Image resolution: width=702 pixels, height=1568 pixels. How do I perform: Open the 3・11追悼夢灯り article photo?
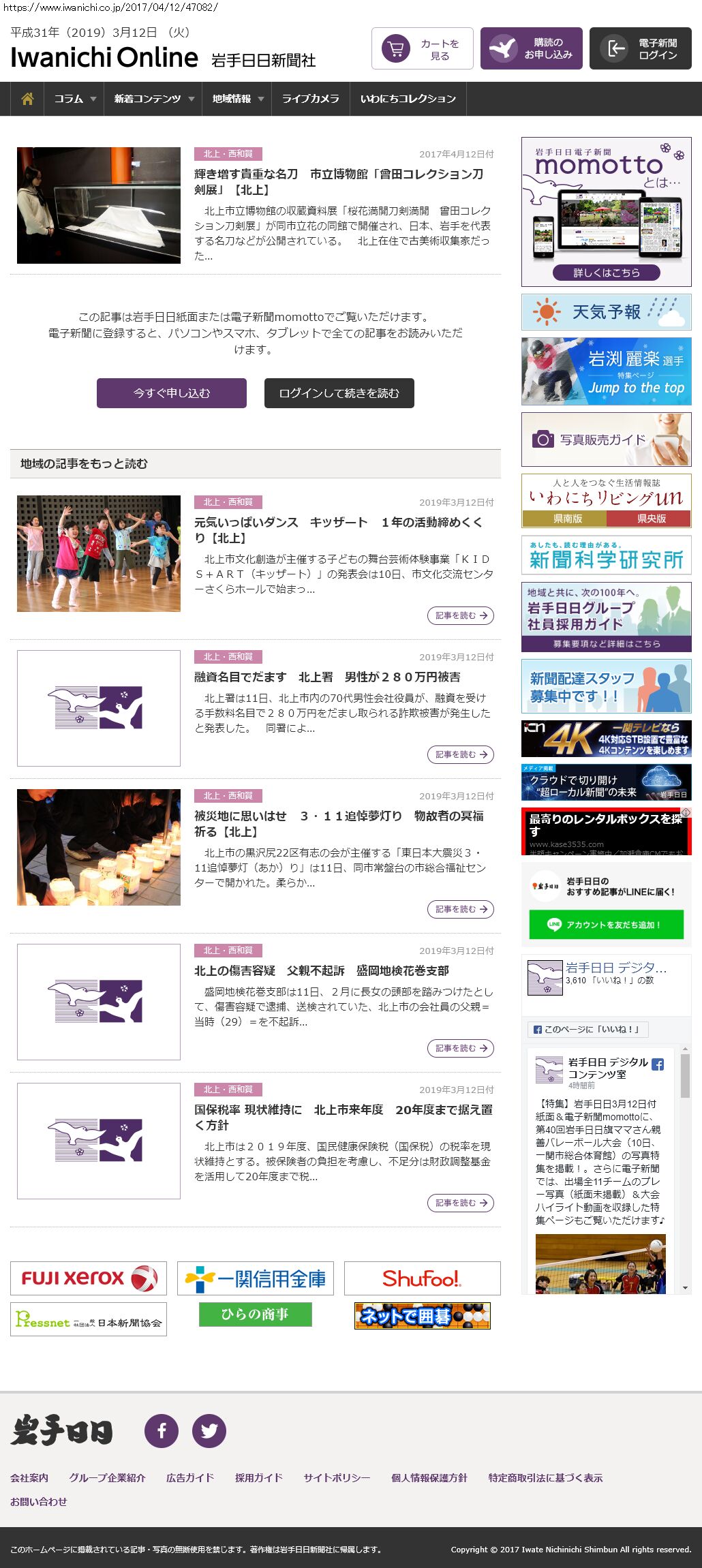coord(99,847)
